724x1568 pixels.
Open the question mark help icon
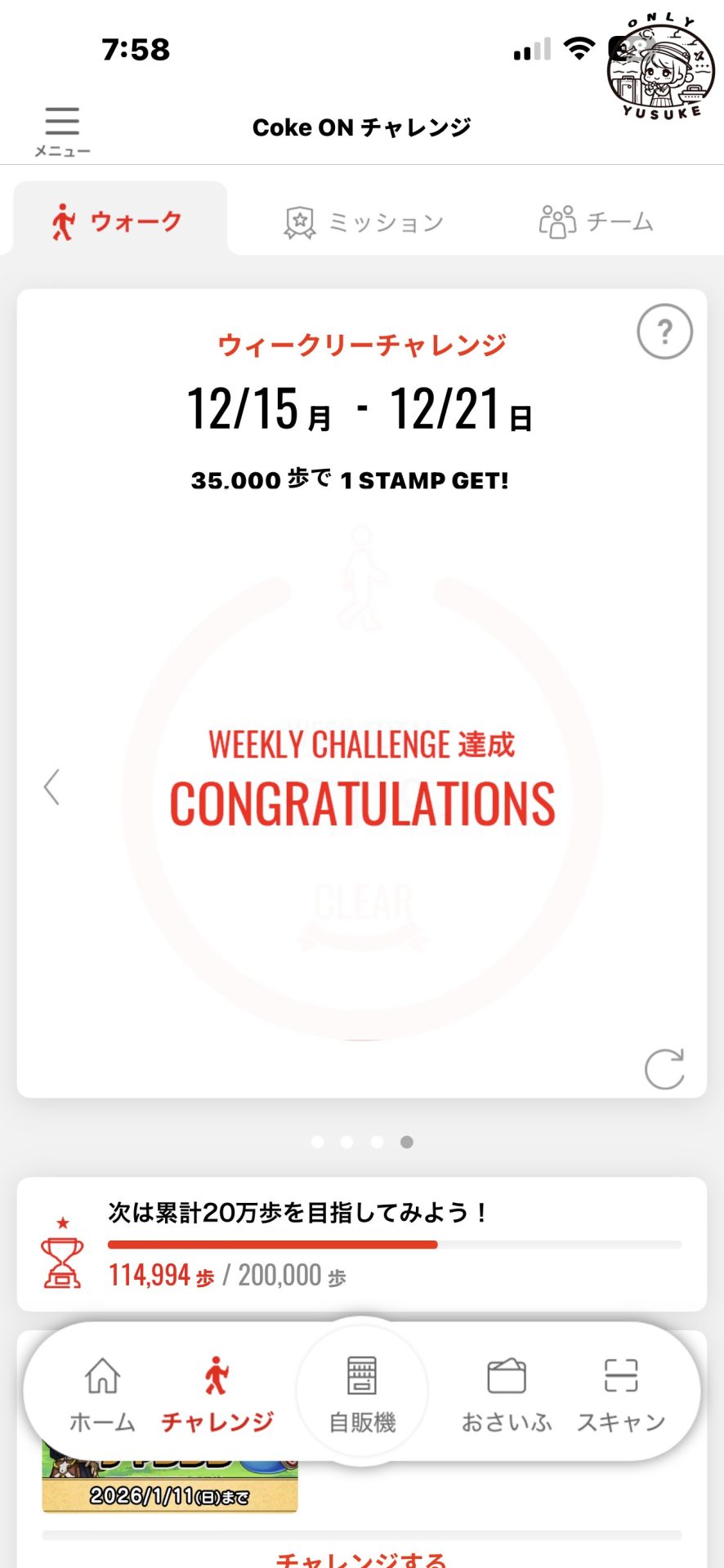[x=664, y=332]
